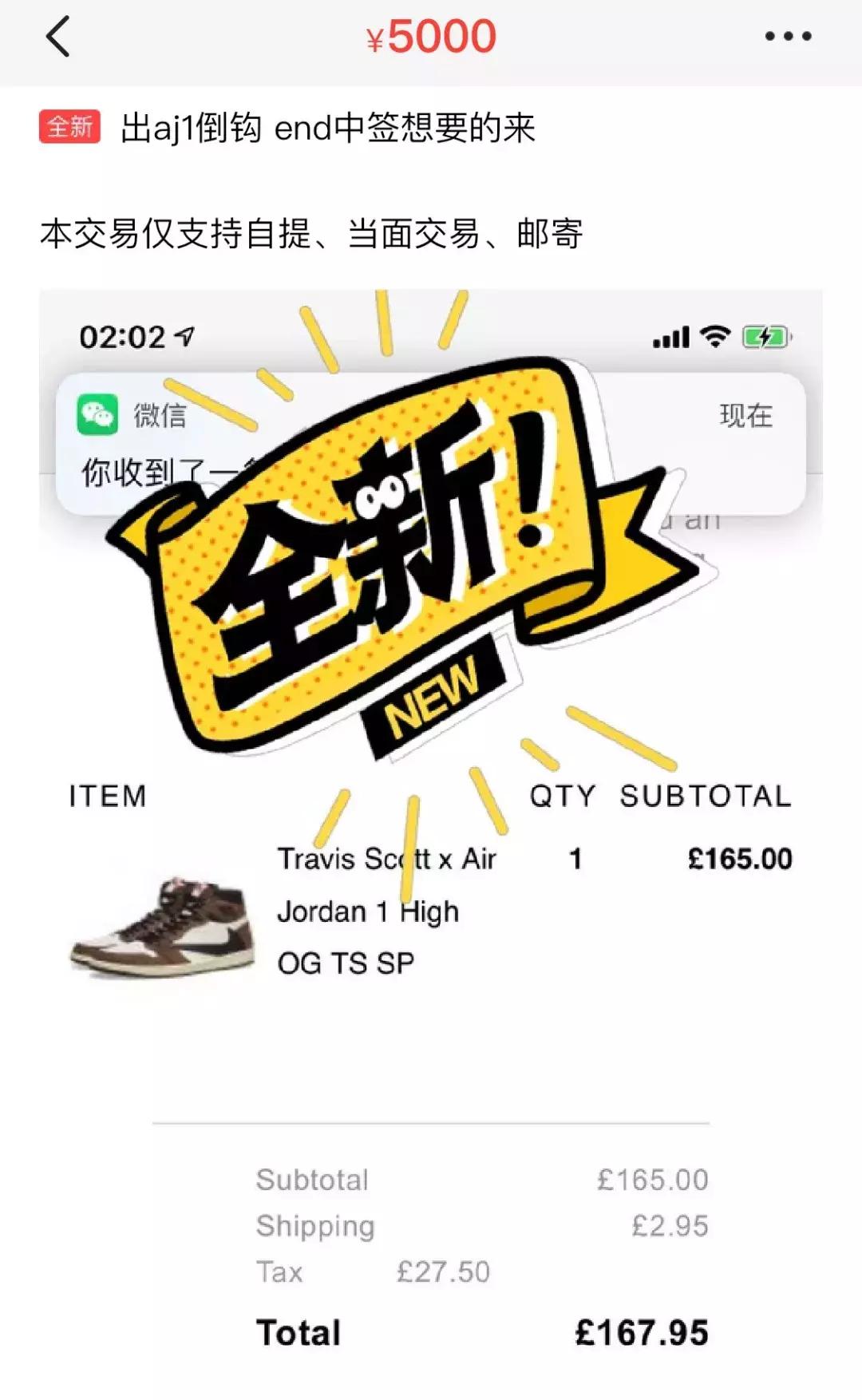This screenshot has height=1400, width=862.
Task: Tap the Wi-Fi icon in the status bar
Action: point(714,338)
